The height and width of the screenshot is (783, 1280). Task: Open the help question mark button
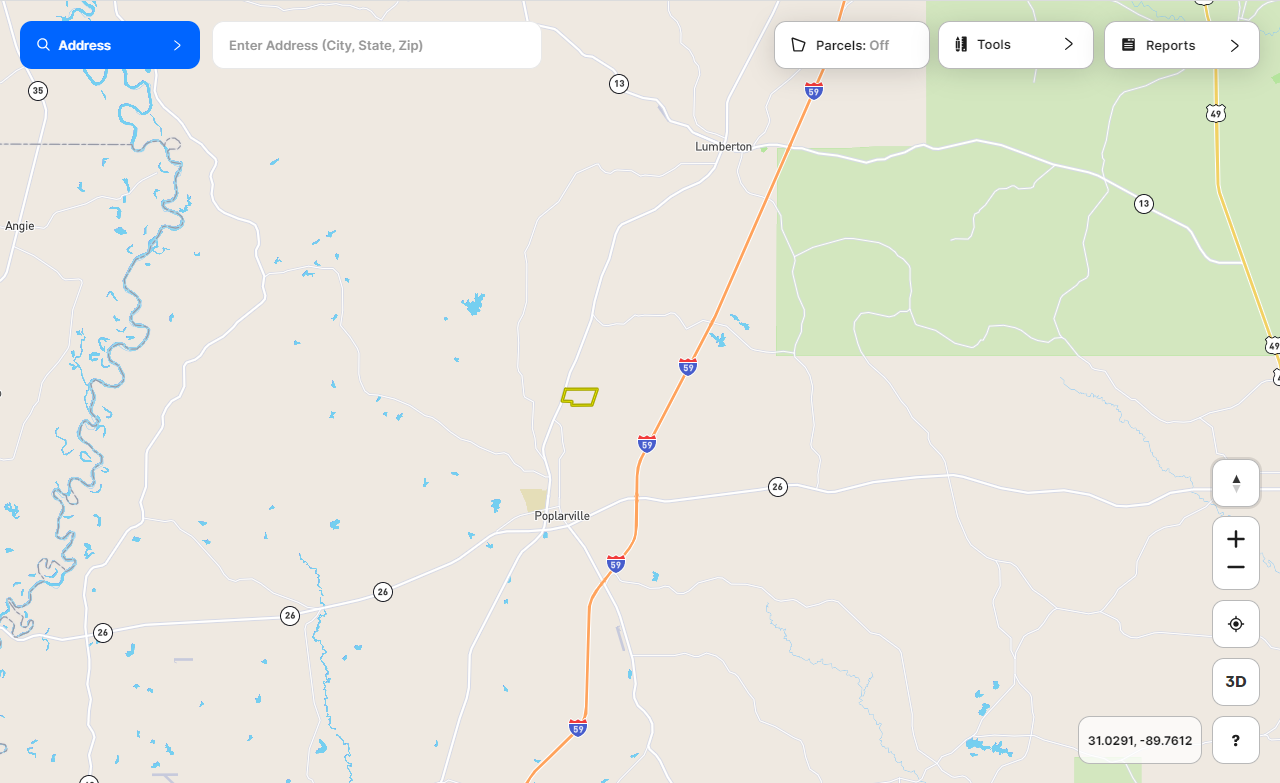click(x=1236, y=740)
